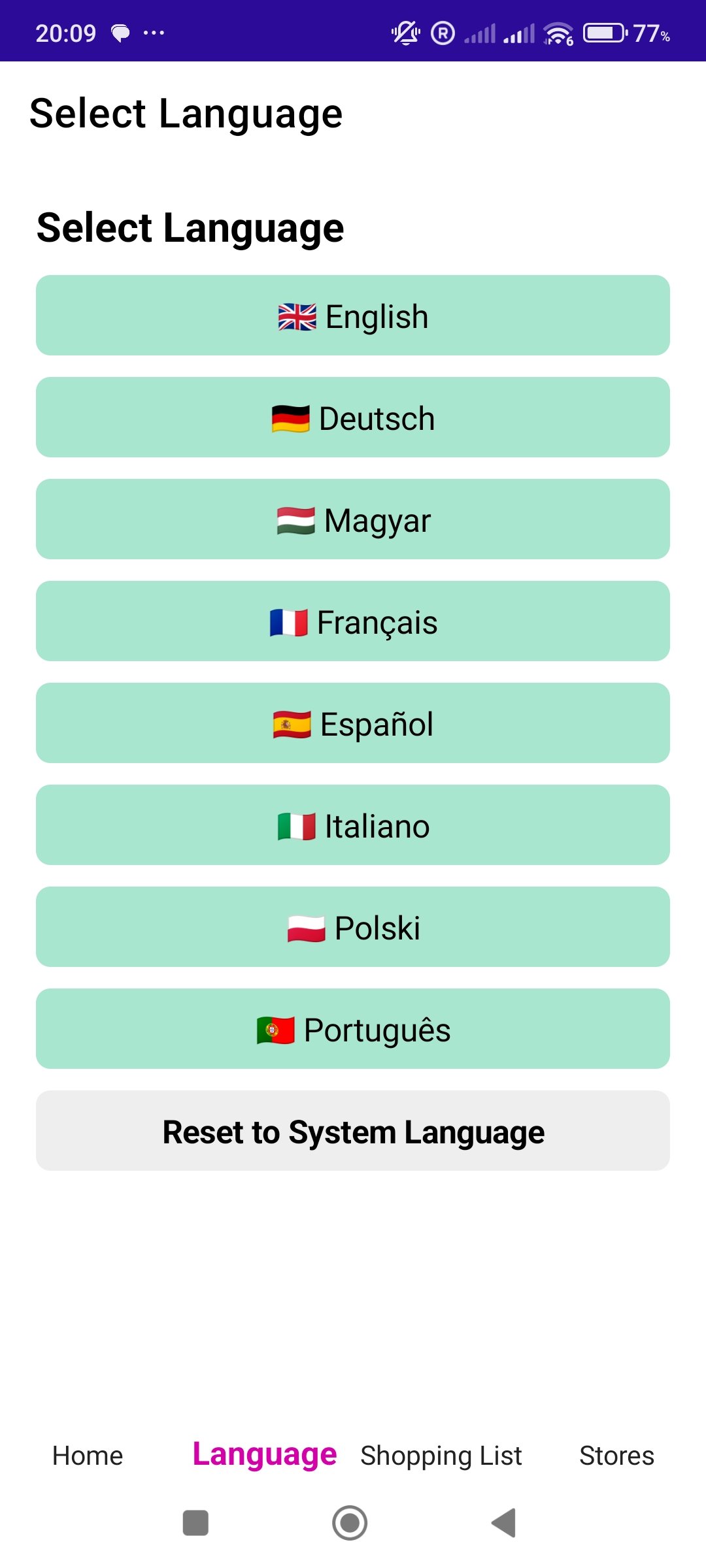
Task: Open the Language tab
Action: [264, 1454]
